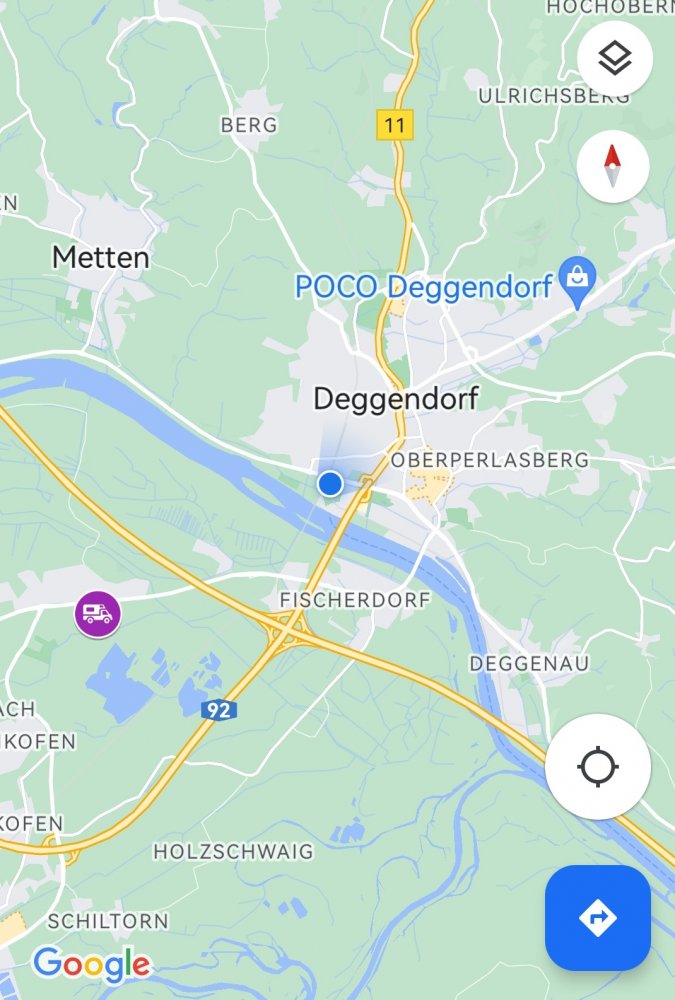Open the map layers selector
This screenshot has width=675, height=1000.
pos(614,60)
